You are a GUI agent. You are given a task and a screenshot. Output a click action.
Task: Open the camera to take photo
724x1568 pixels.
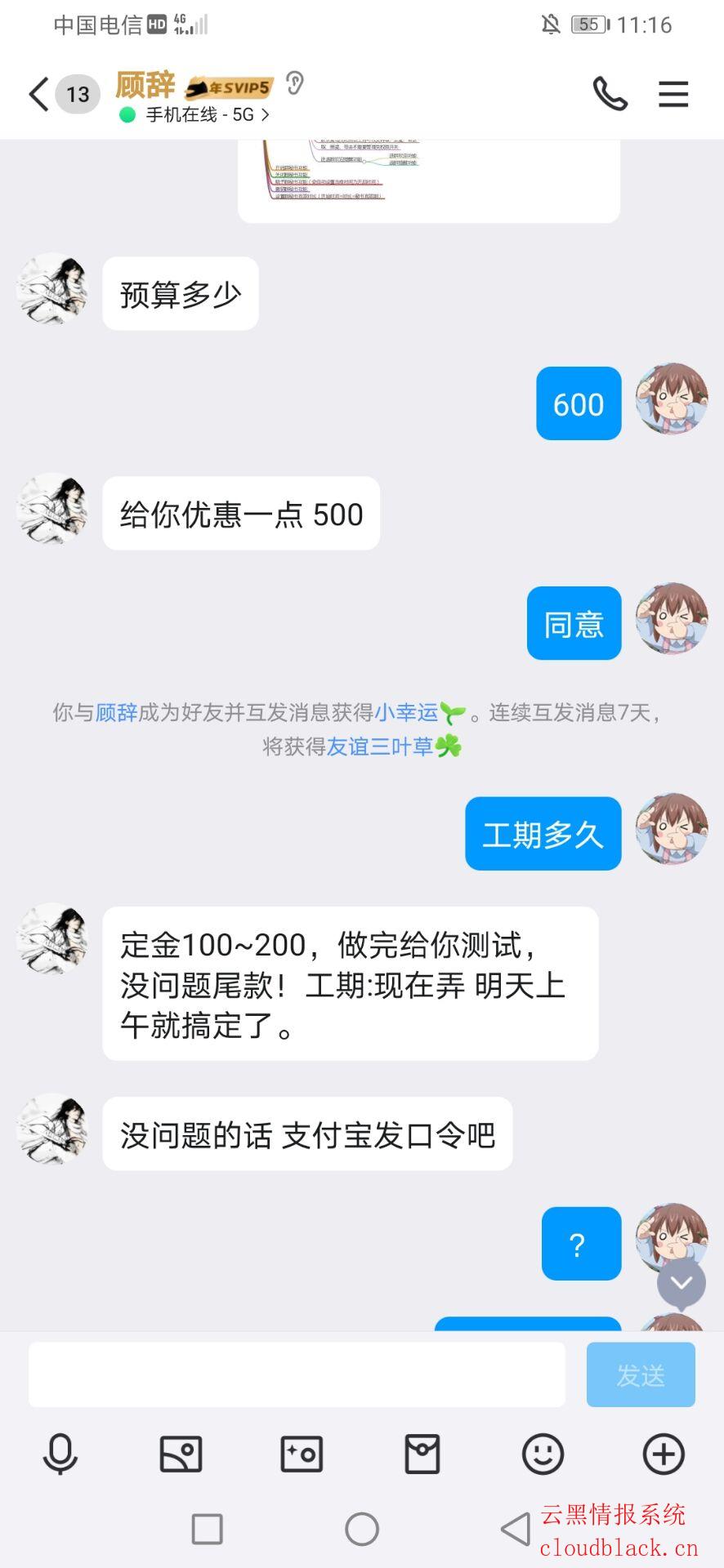pos(302,1454)
